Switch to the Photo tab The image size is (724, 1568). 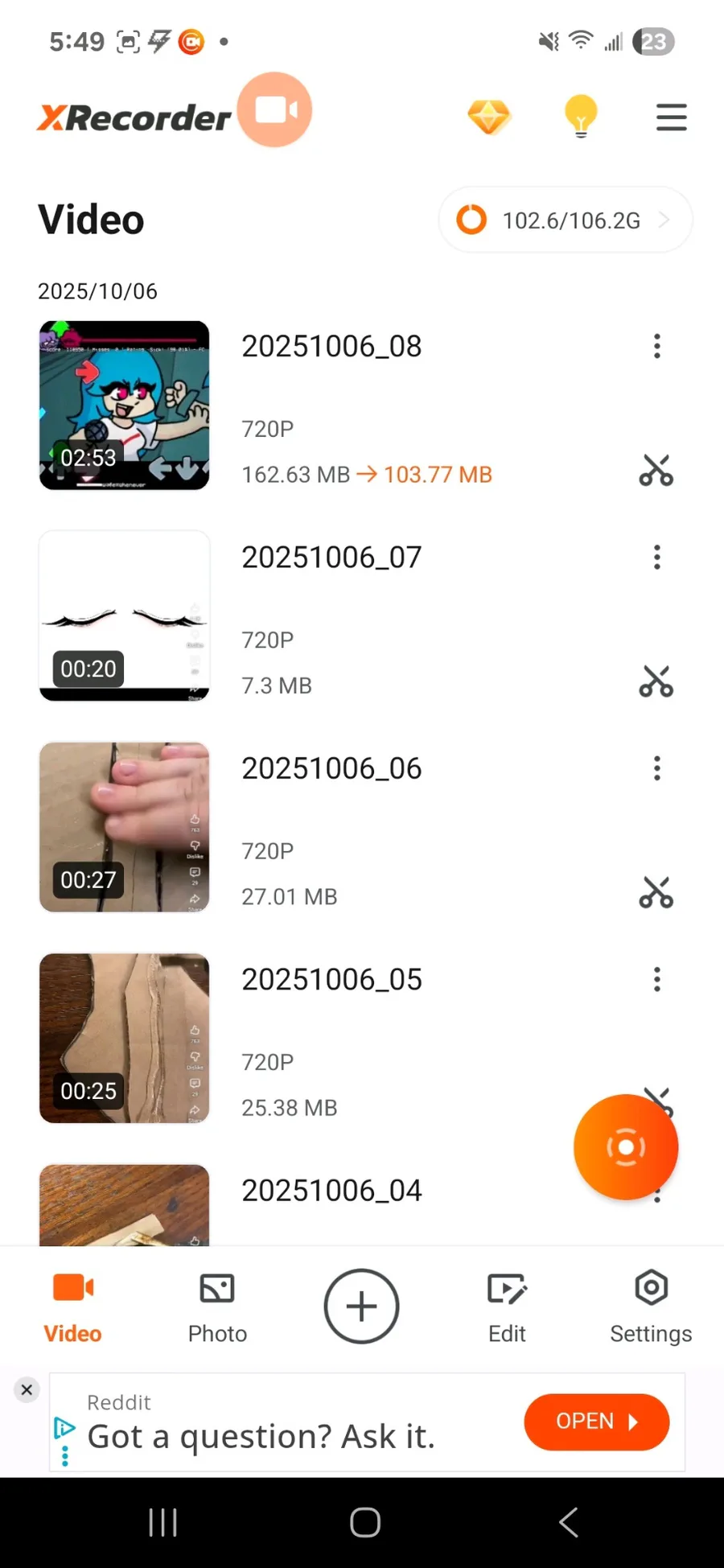click(217, 1306)
